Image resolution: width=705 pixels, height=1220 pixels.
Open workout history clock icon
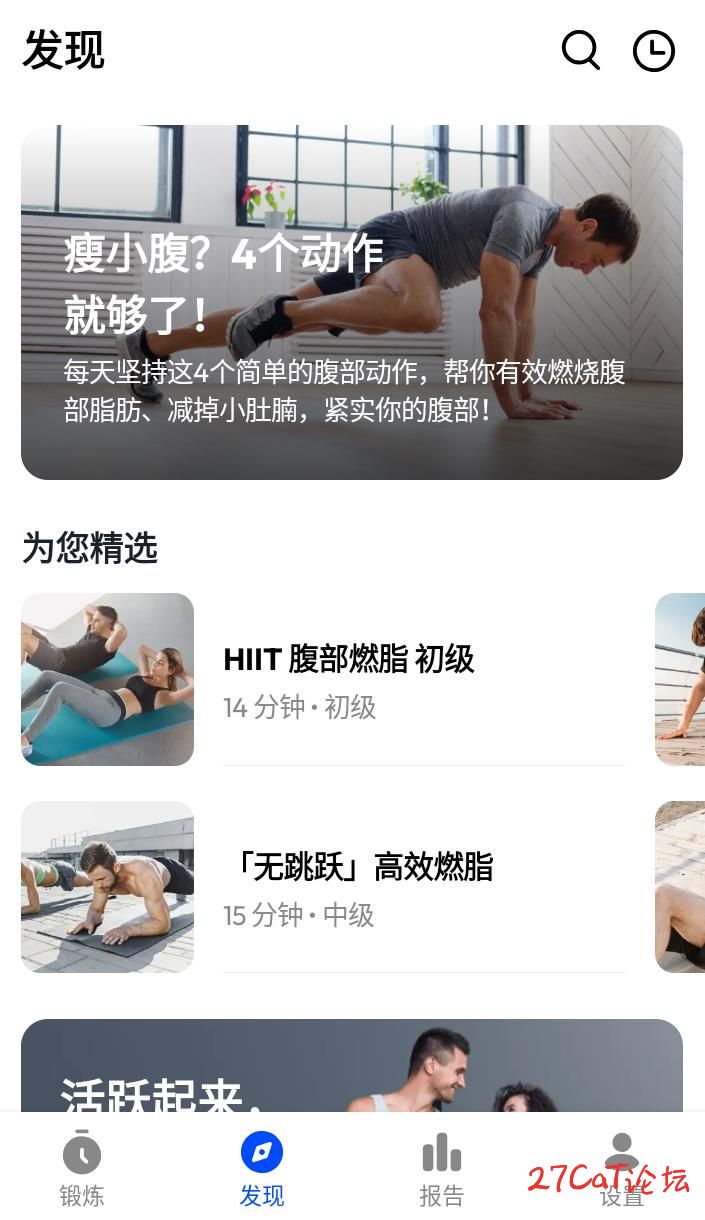click(654, 51)
